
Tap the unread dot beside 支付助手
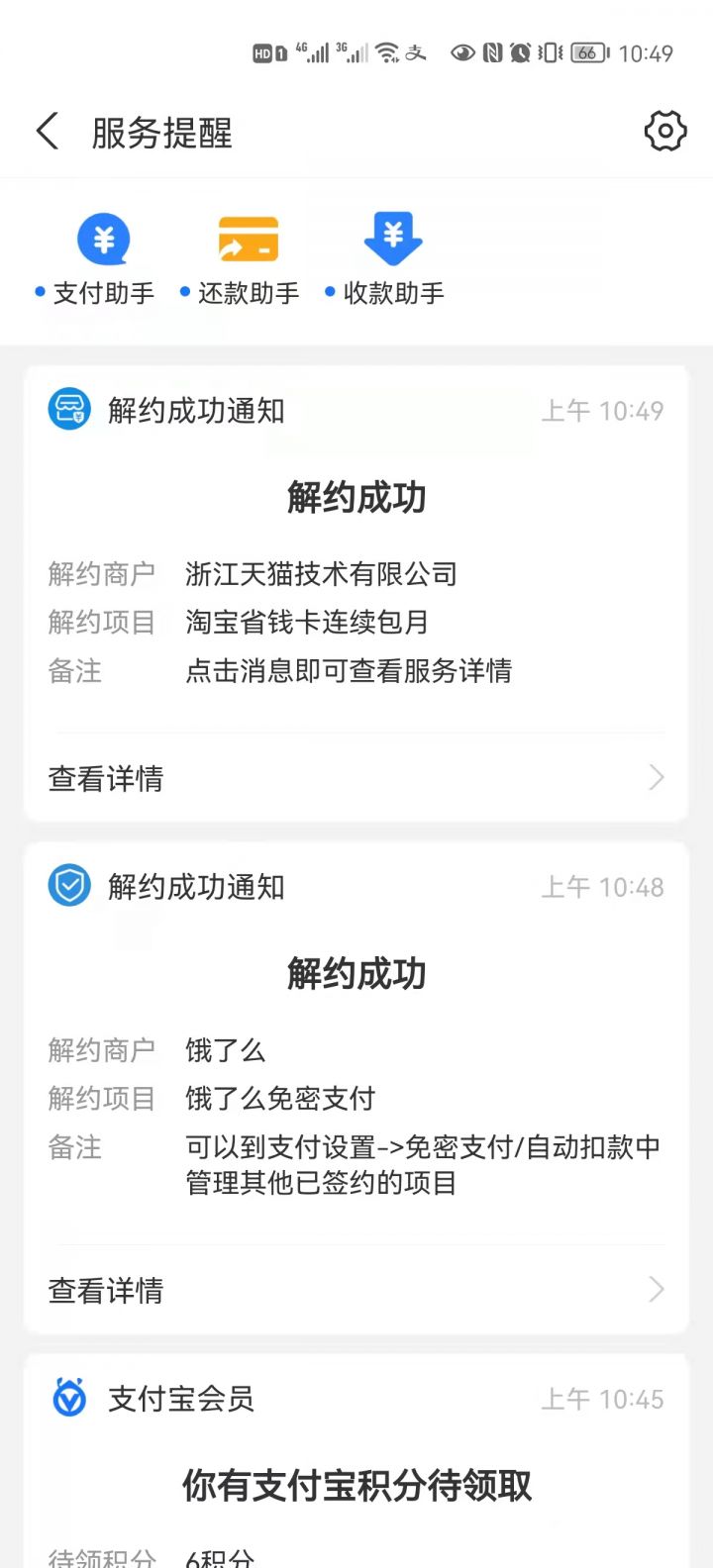tap(39, 291)
